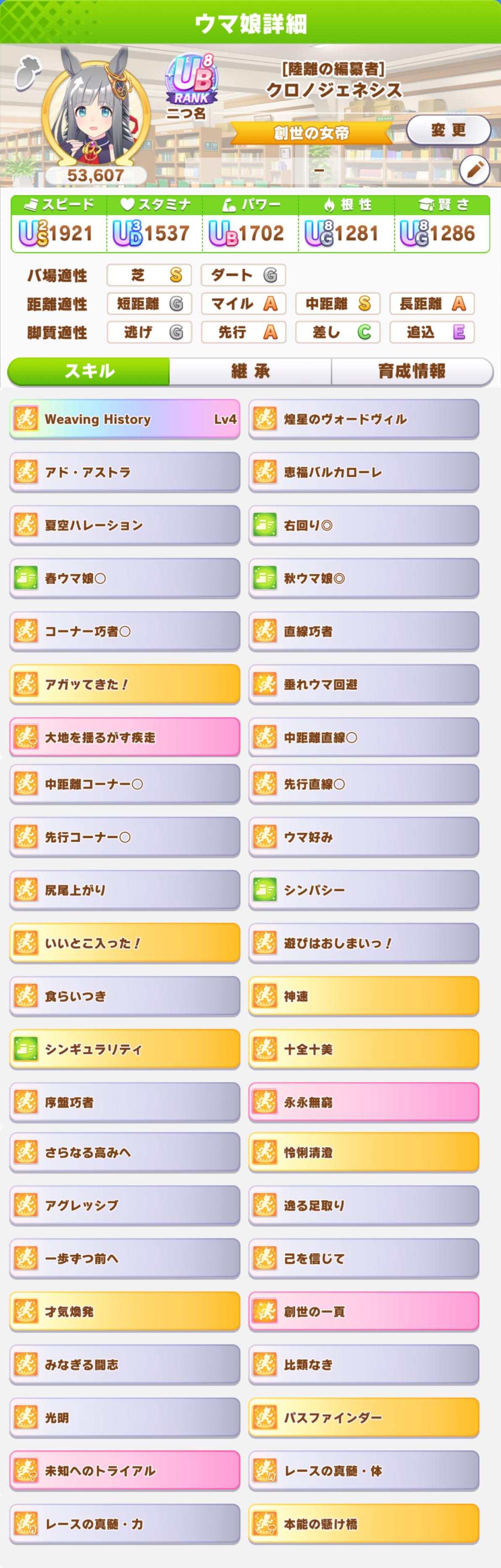Edit the memo with the pencil icon
This screenshot has width=501, height=1568.
[x=475, y=170]
